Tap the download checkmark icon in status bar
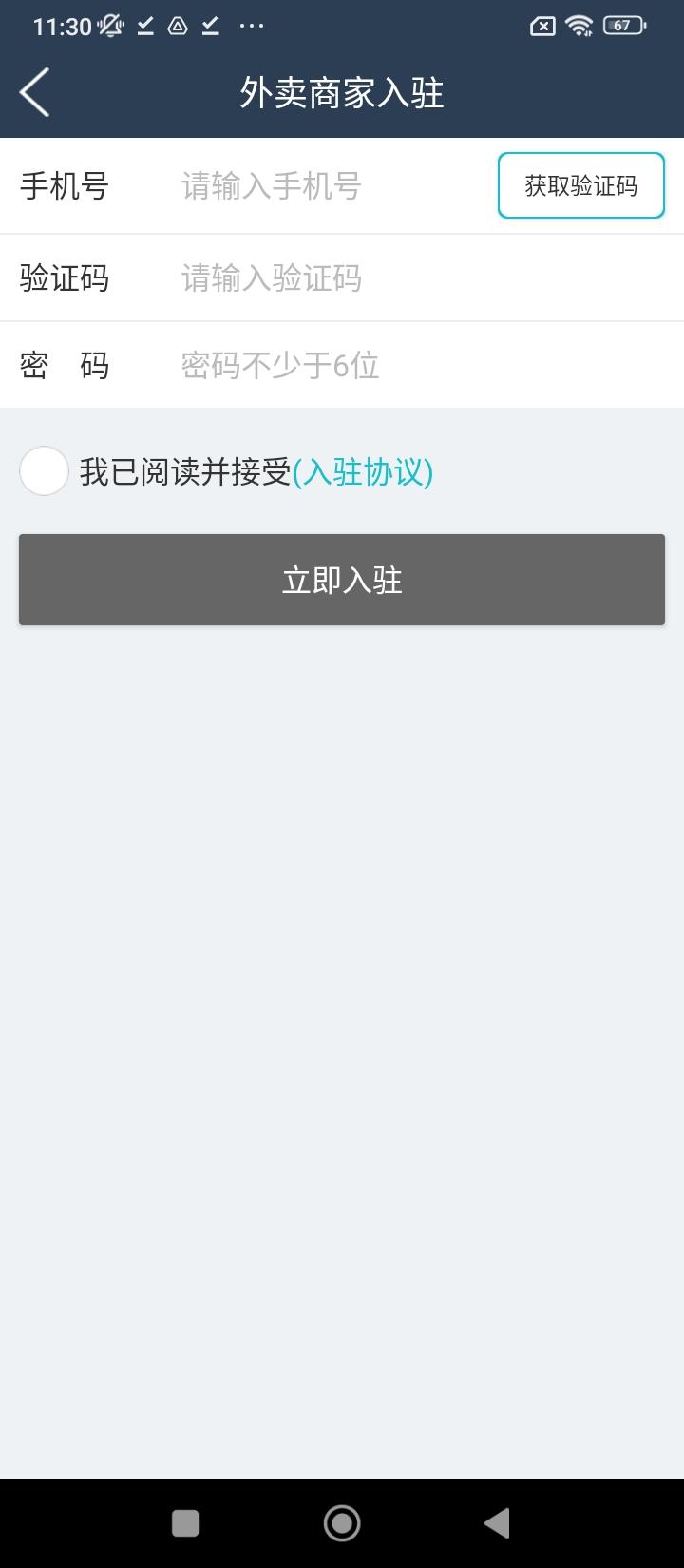Viewport: 684px width, 1568px height. 142,26
